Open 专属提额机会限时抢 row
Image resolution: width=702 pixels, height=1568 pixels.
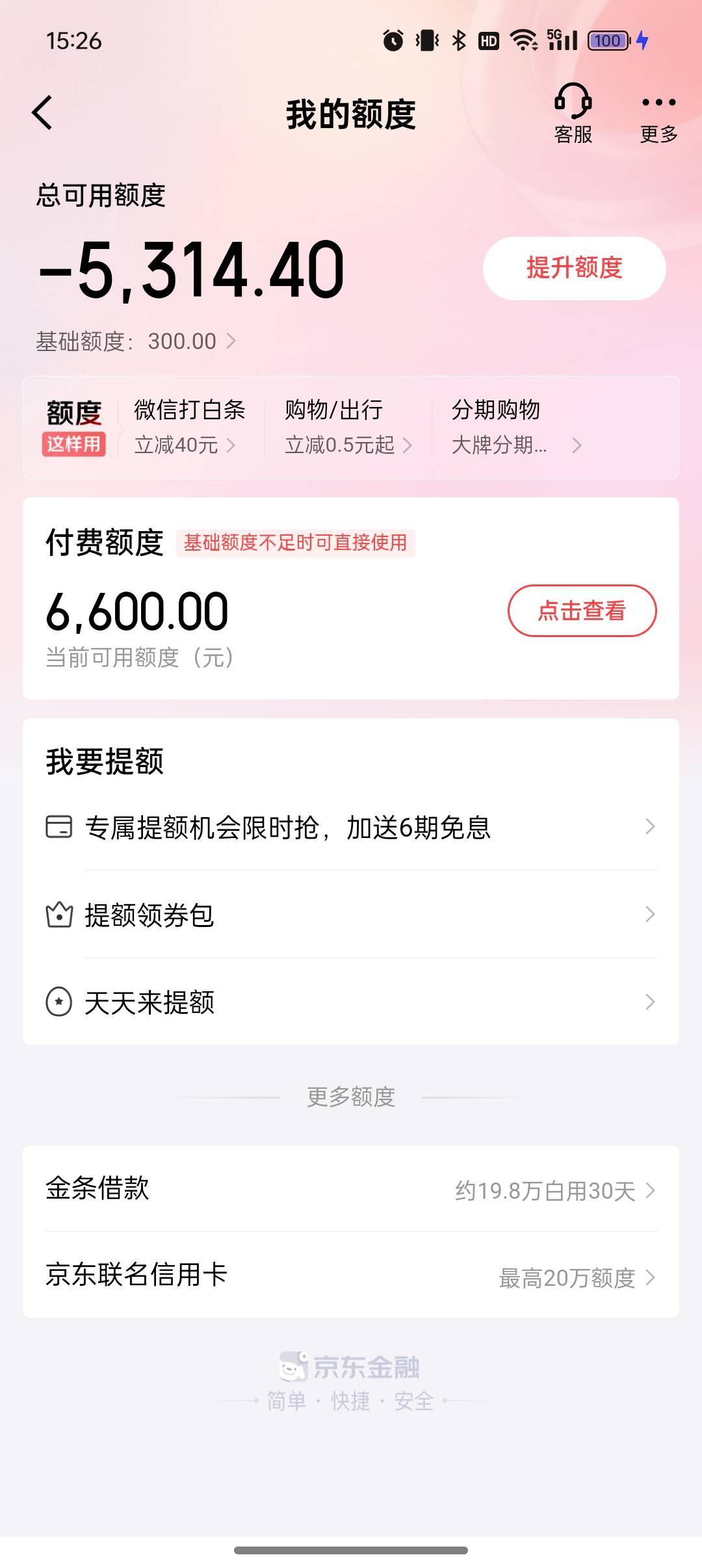pos(351,827)
